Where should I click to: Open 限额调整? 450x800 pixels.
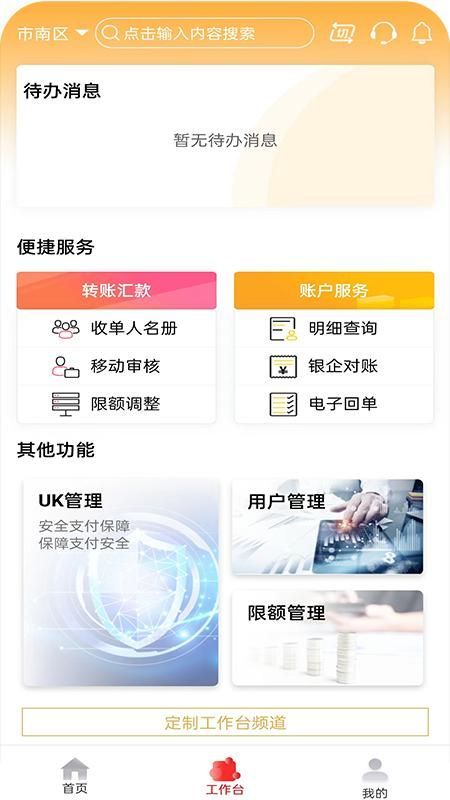116,404
